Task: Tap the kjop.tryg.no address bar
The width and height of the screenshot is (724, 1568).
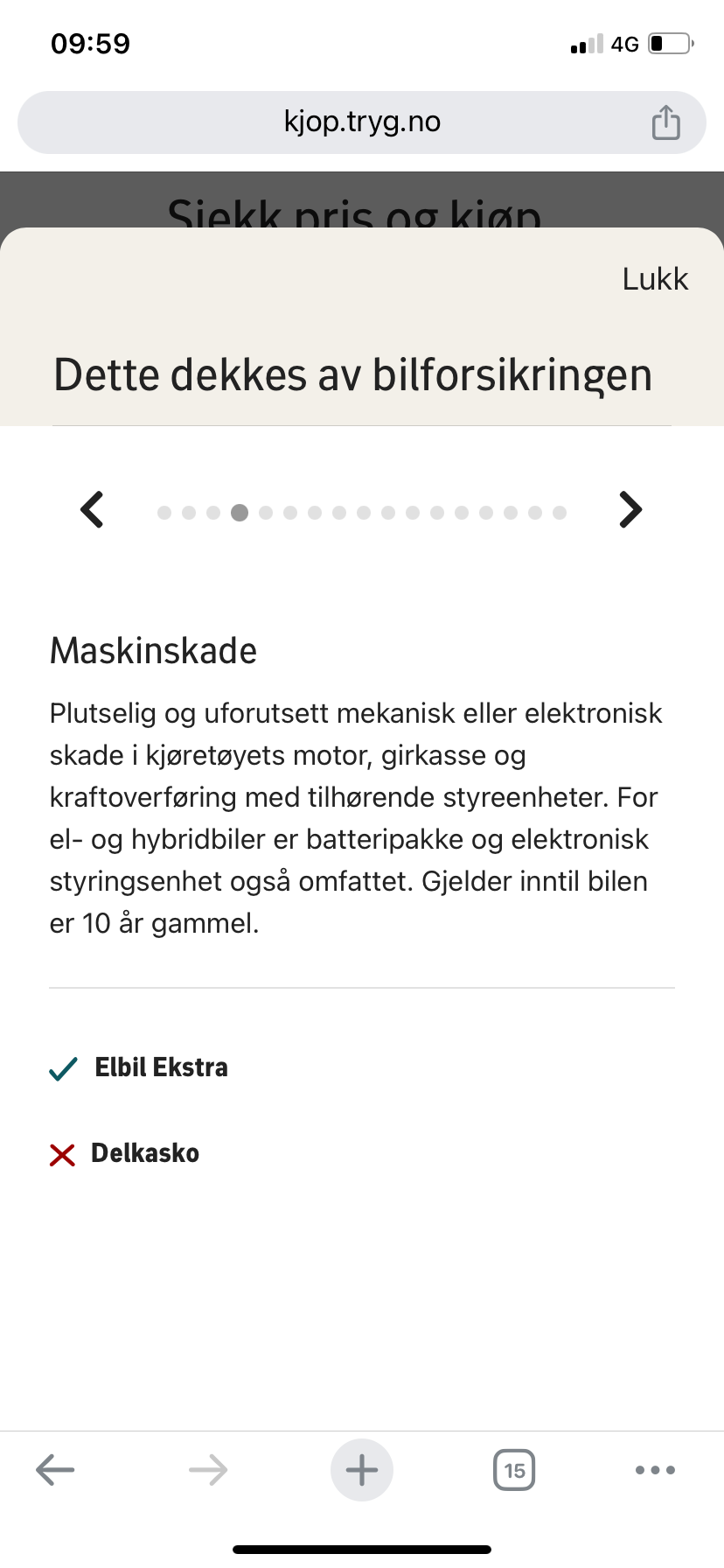Action: point(362,122)
